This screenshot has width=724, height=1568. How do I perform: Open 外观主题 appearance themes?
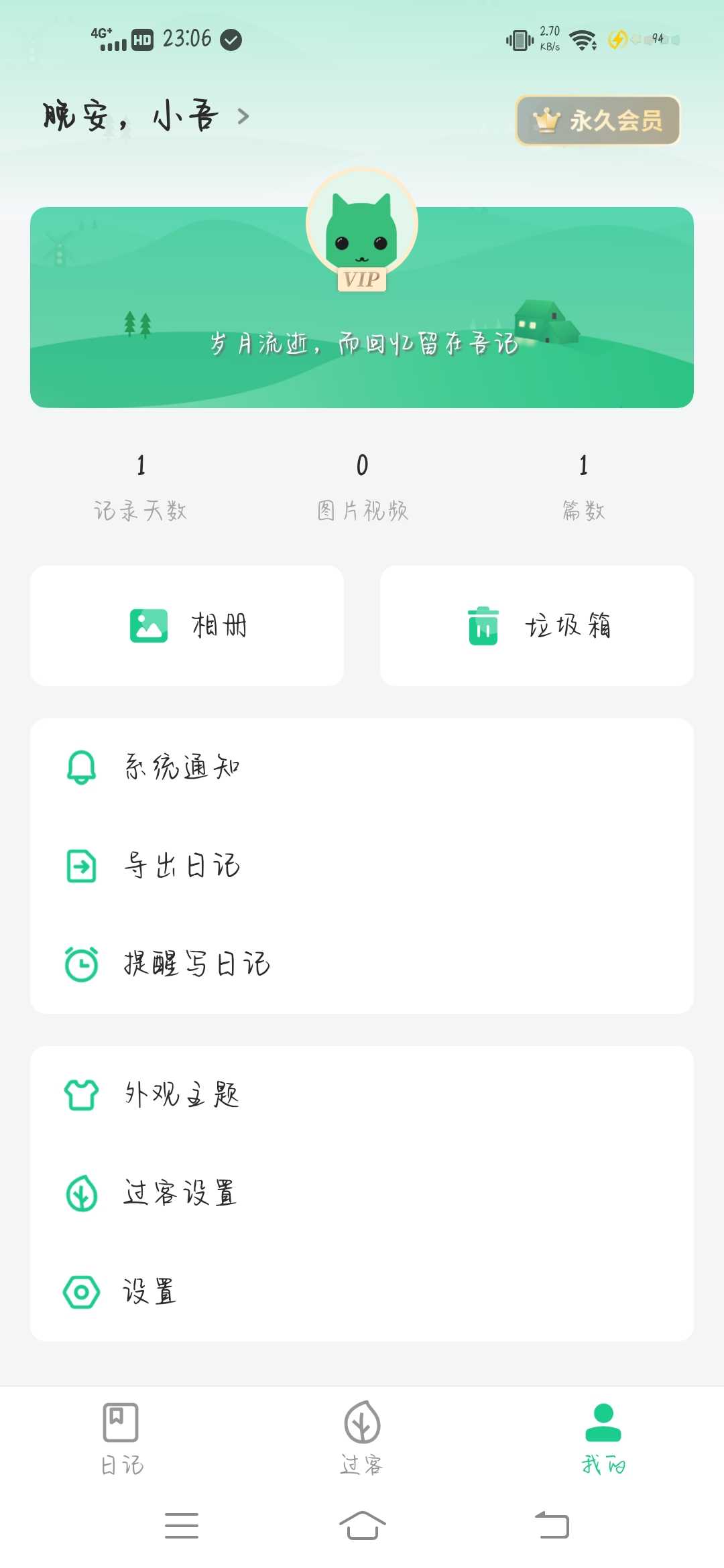[x=362, y=1095]
